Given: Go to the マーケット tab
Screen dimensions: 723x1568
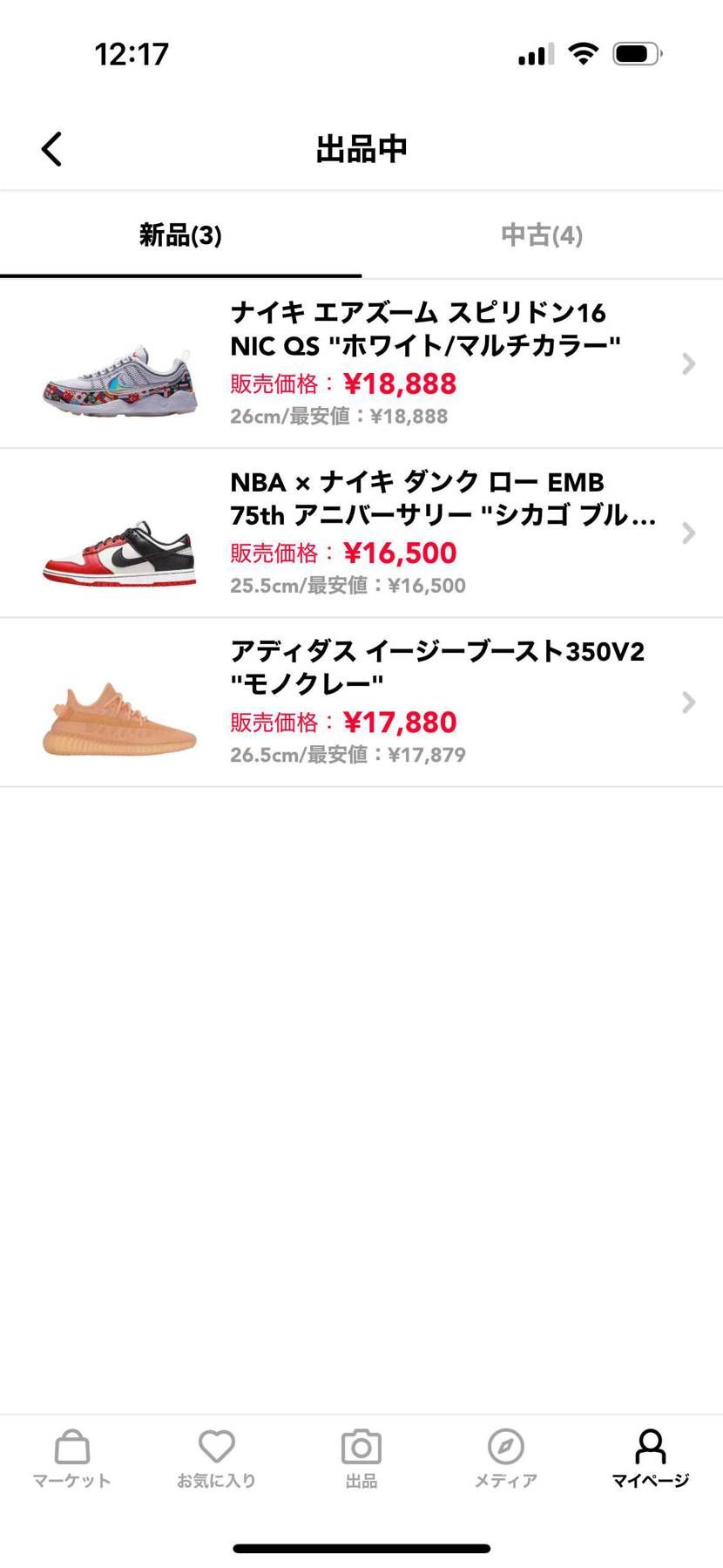Looking at the screenshot, I should coord(72,1458).
